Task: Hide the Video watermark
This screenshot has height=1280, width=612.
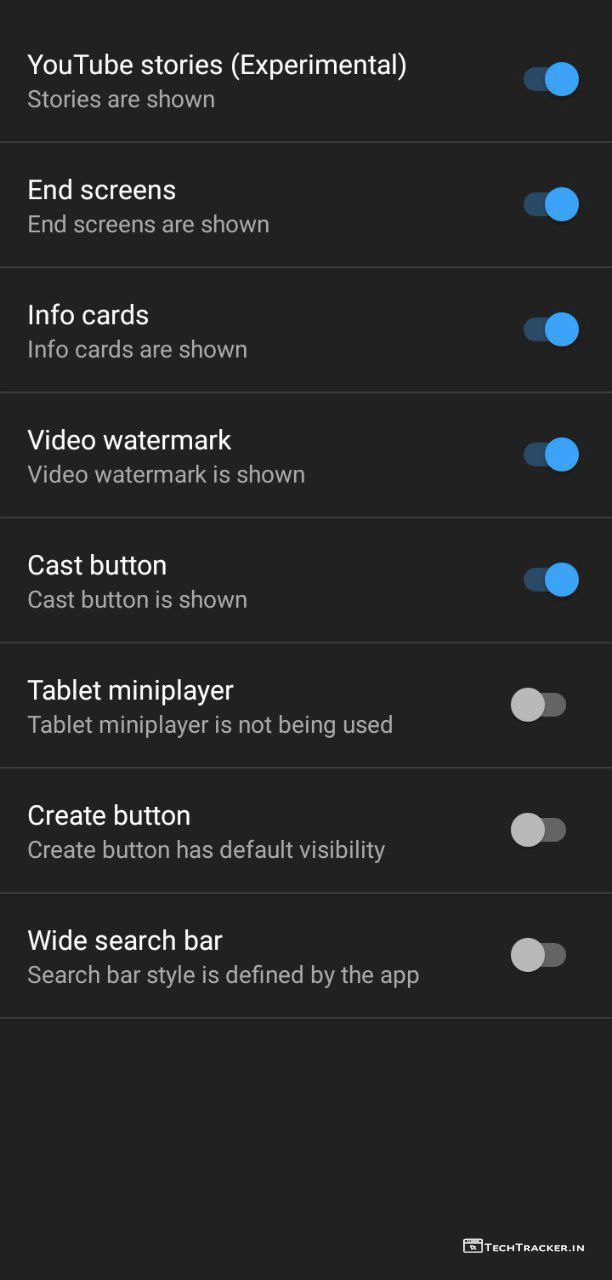Action: [x=551, y=455]
